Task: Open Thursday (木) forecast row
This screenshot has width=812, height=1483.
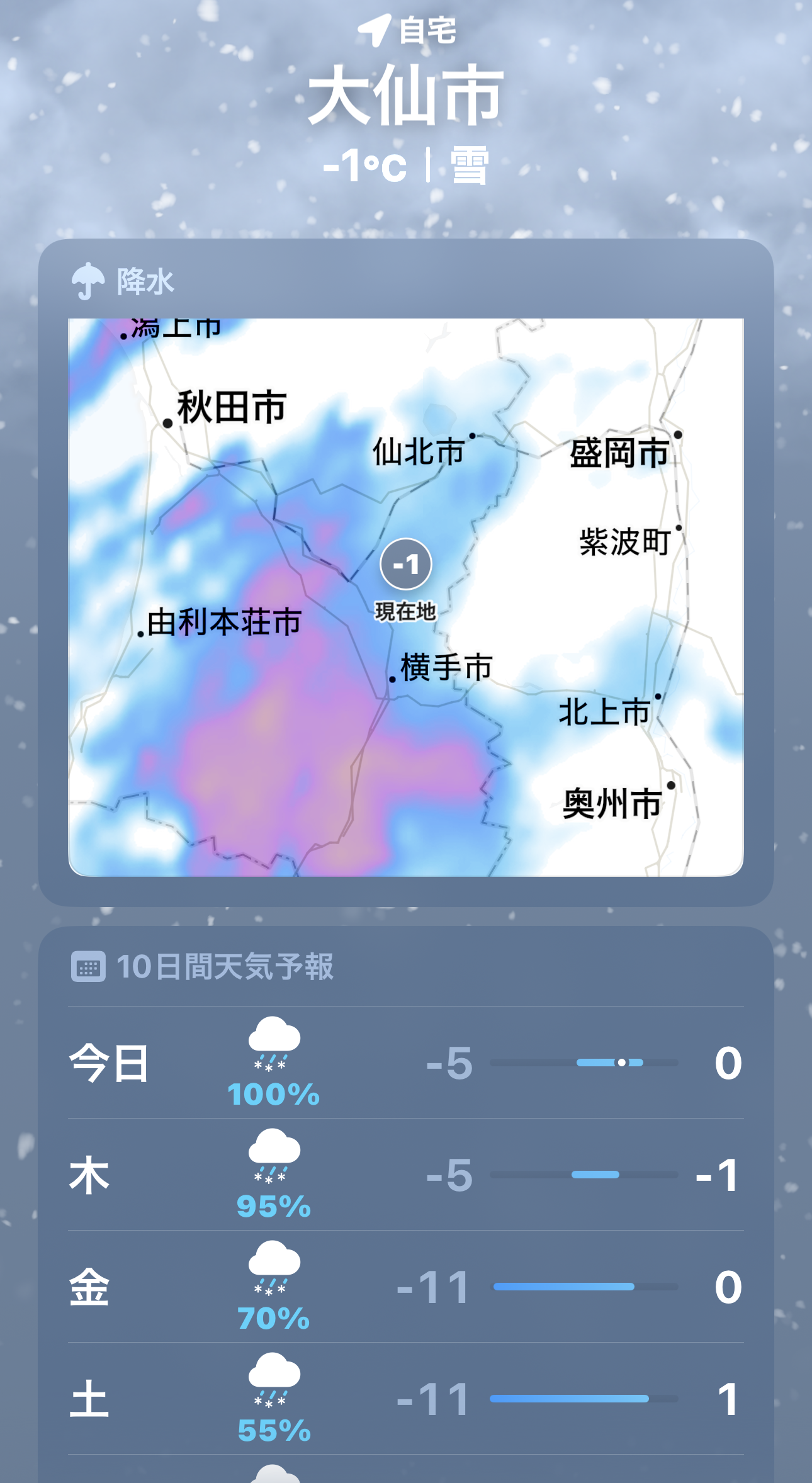Action: pyautogui.click(x=405, y=1175)
